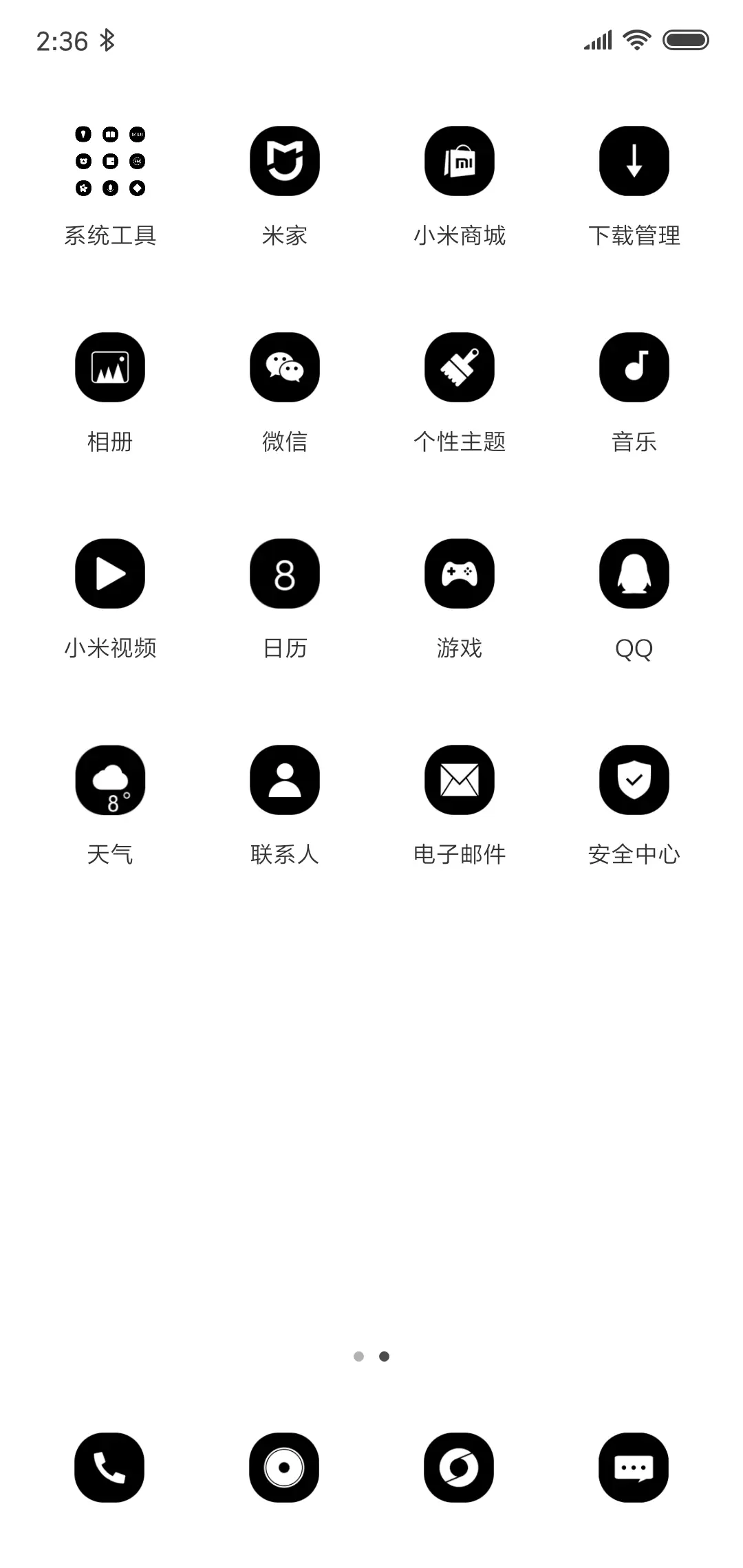Open the 系统工具 folder
Image resolution: width=743 pixels, height=1568 pixels.
click(110, 160)
